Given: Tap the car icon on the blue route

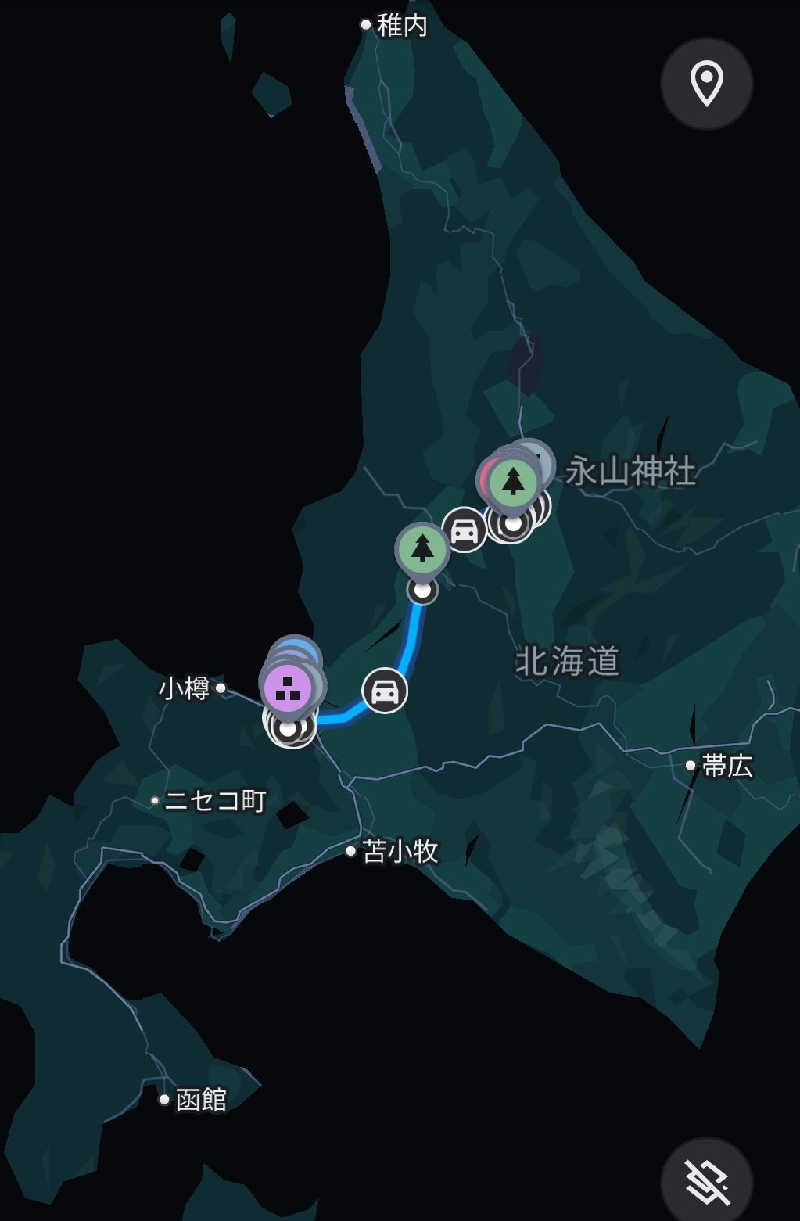Looking at the screenshot, I should click(385, 690).
